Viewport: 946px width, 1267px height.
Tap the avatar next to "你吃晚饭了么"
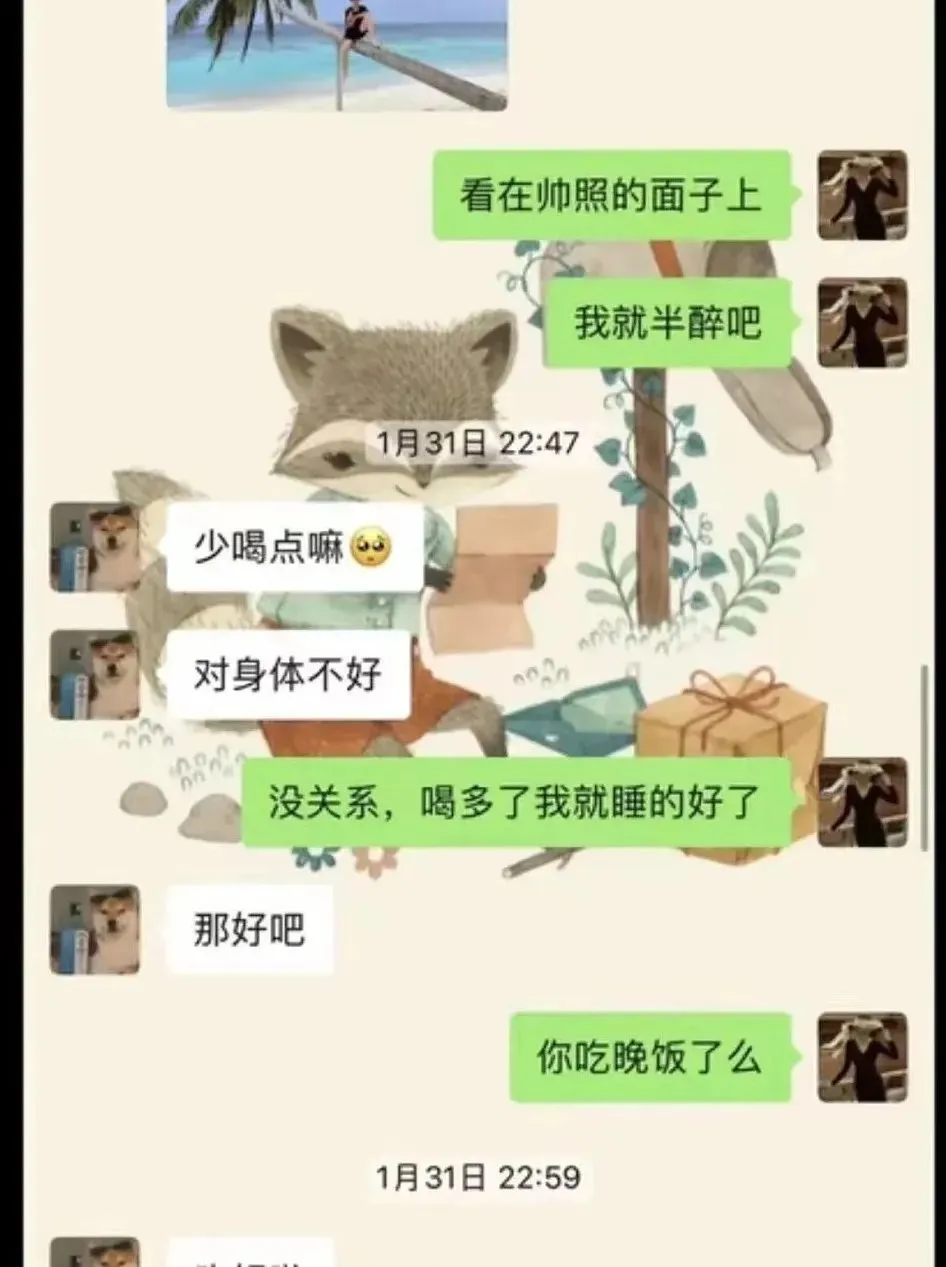click(863, 1057)
